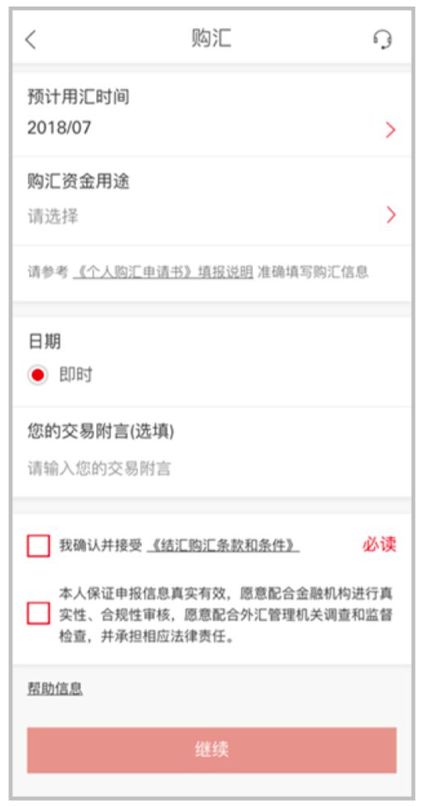The image size is (423, 806).
Task: Open the 帮助信息 link
Action: point(54,689)
